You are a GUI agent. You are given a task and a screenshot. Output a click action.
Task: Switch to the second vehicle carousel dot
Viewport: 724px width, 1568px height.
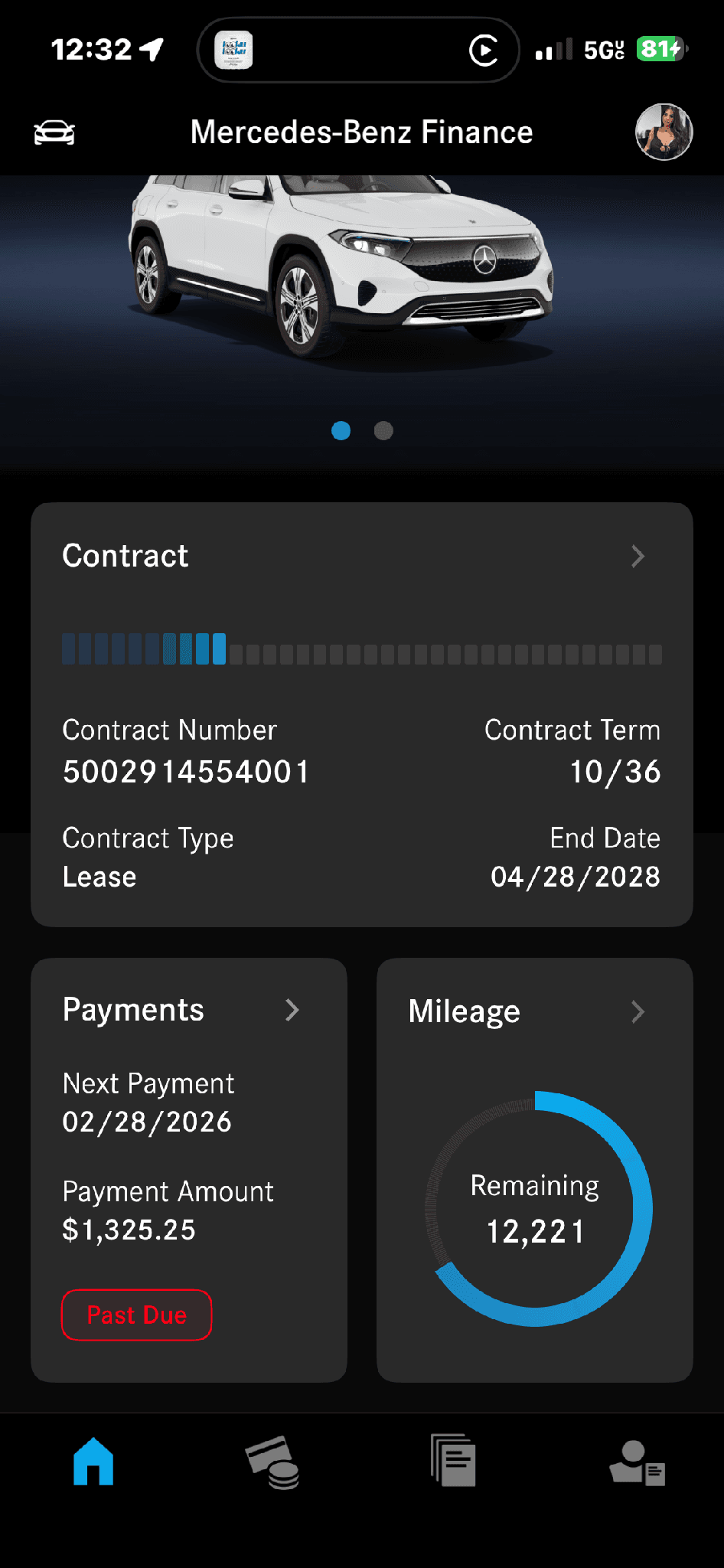coord(384,430)
